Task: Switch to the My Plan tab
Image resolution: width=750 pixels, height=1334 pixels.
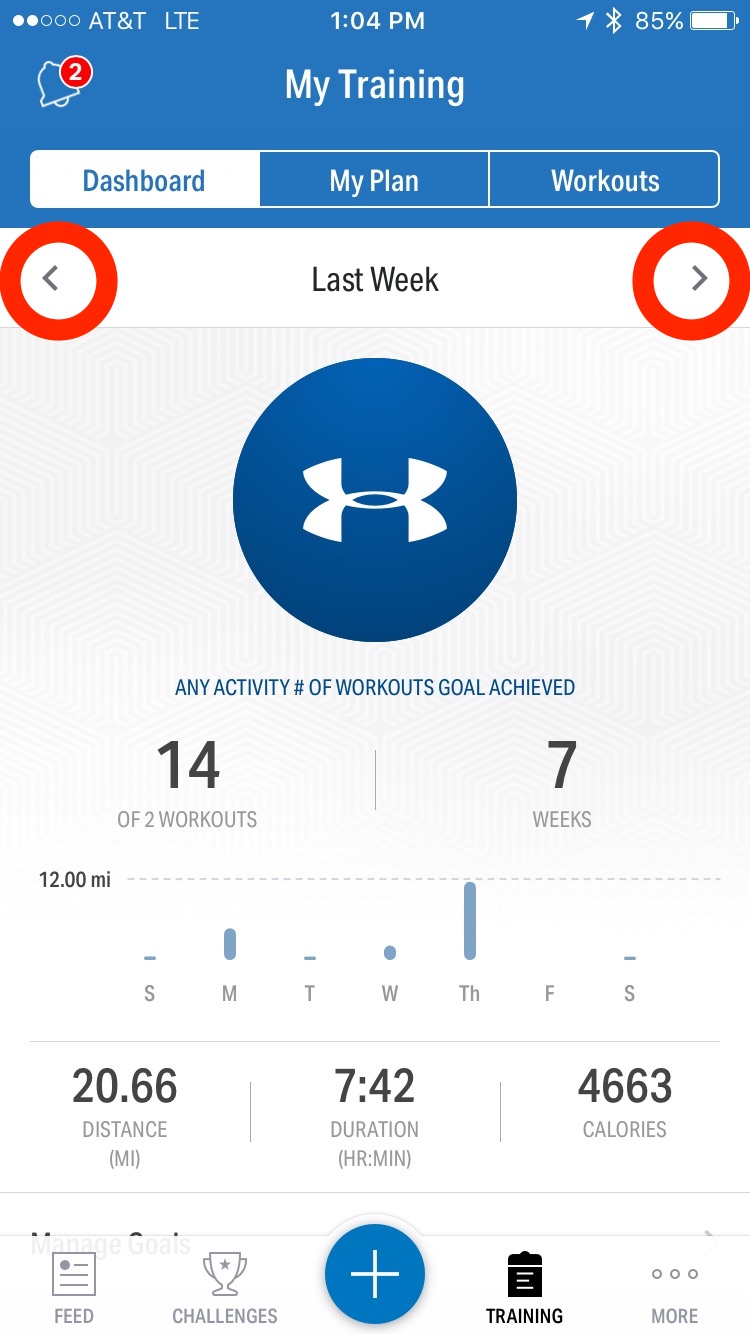Action: pyautogui.click(x=374, y=180)
